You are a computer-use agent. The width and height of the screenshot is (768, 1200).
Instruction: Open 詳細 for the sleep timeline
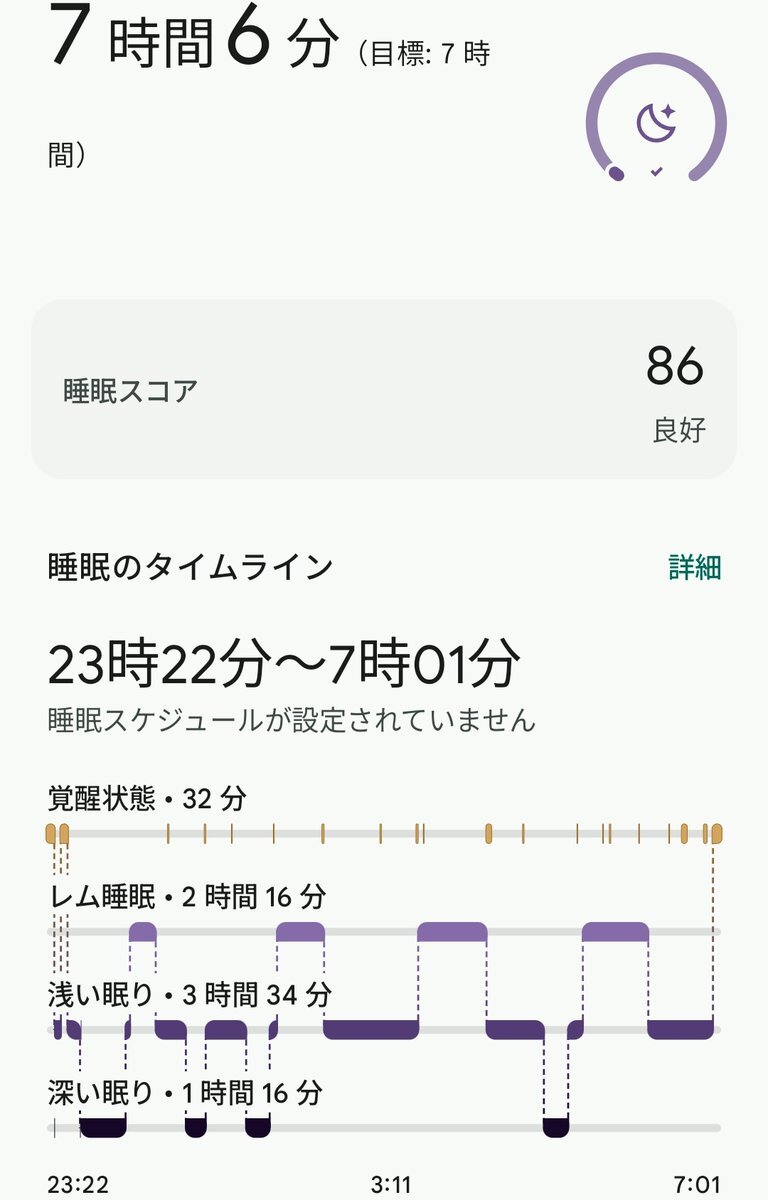point(694,568)
